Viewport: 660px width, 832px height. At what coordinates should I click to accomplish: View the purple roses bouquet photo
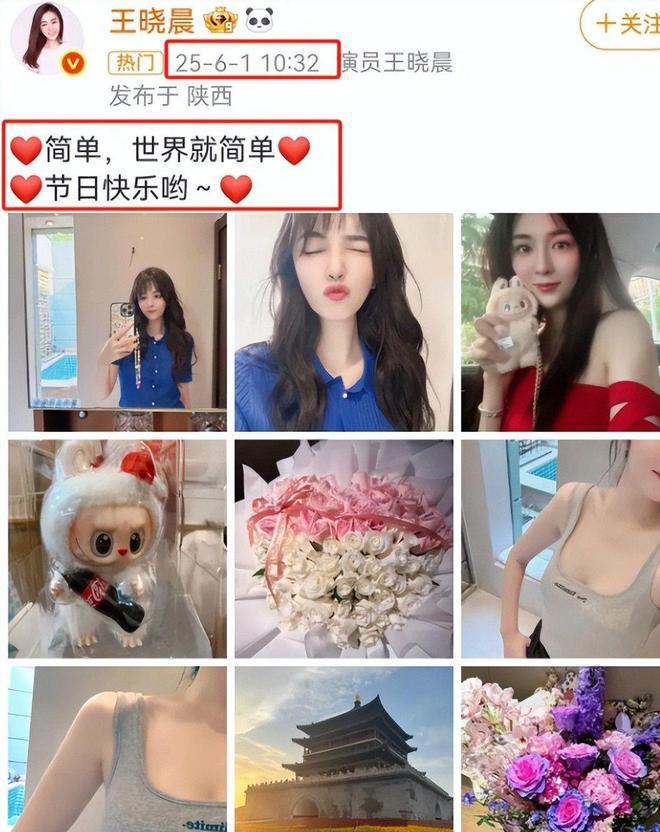[x=560, y=748]
